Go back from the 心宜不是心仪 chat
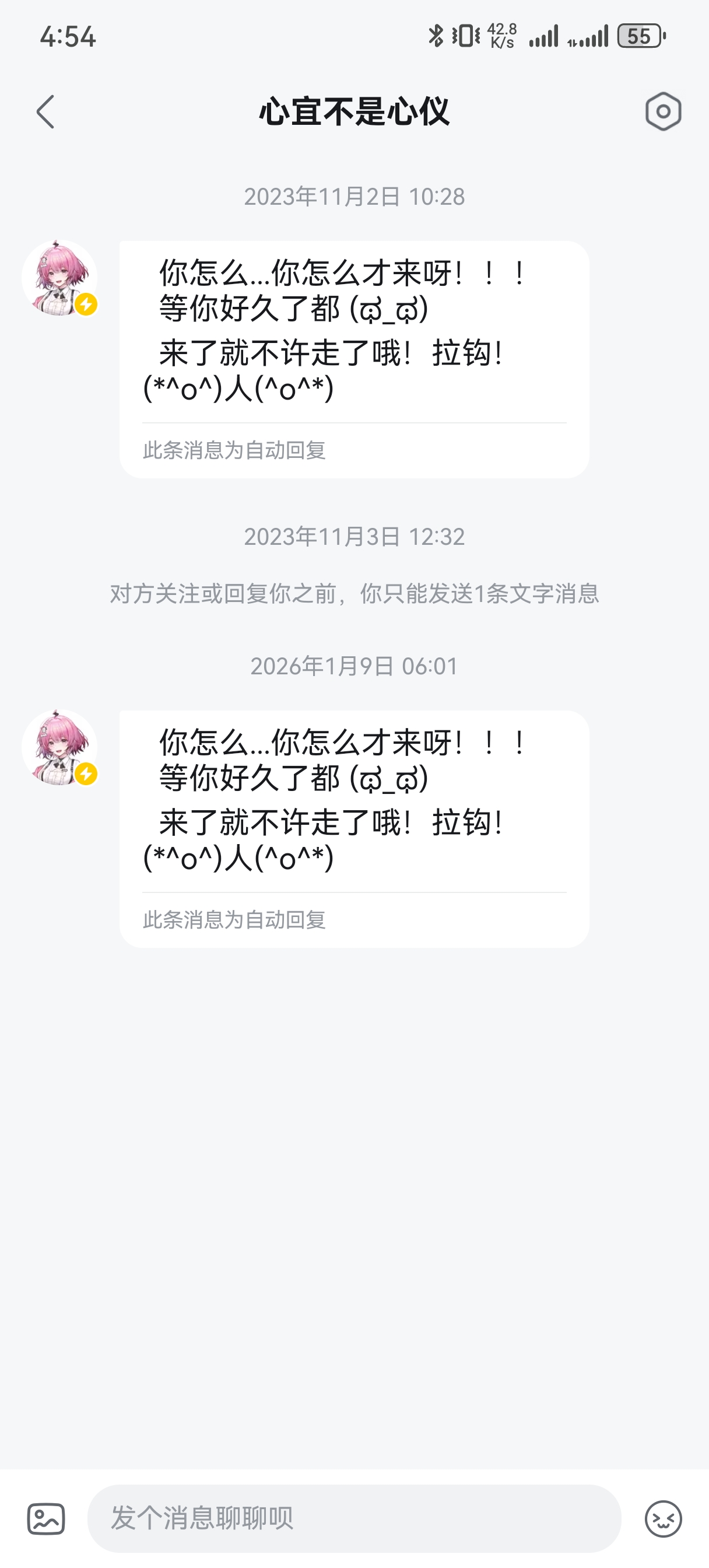709x1568 pixels. point(45,112)
